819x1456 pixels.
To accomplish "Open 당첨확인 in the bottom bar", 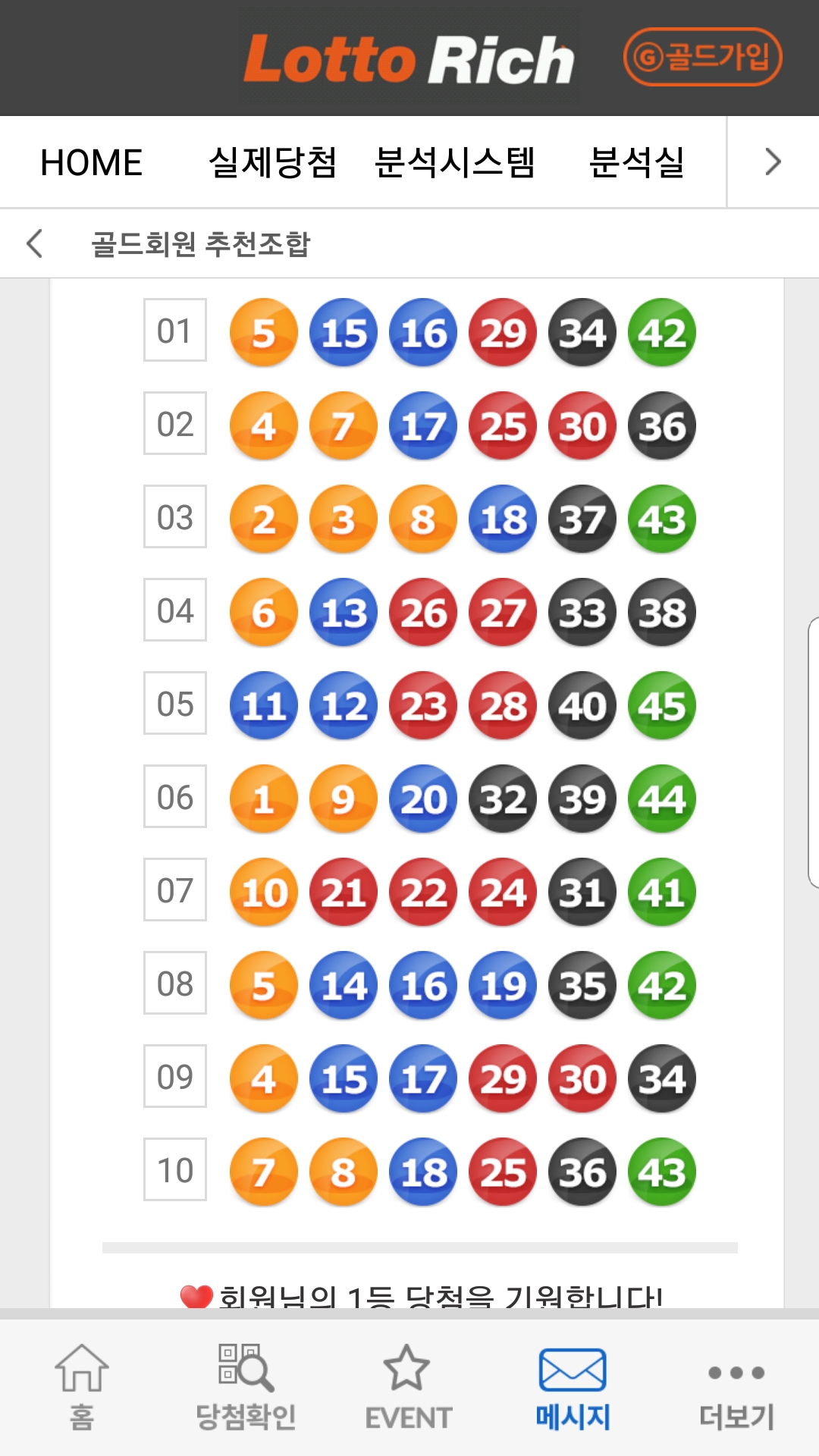I will [x=246, y=1387].
